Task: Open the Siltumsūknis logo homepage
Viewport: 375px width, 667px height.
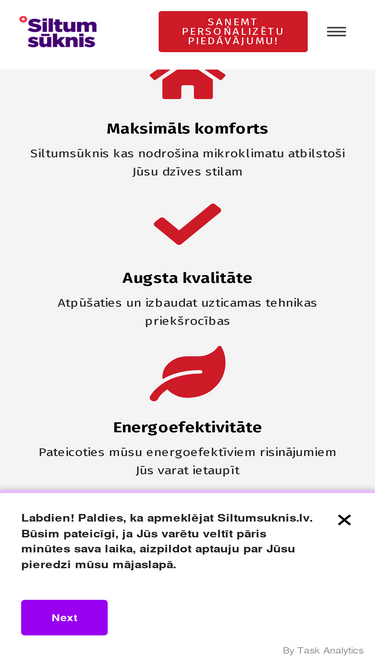Action: coord(58,32)
